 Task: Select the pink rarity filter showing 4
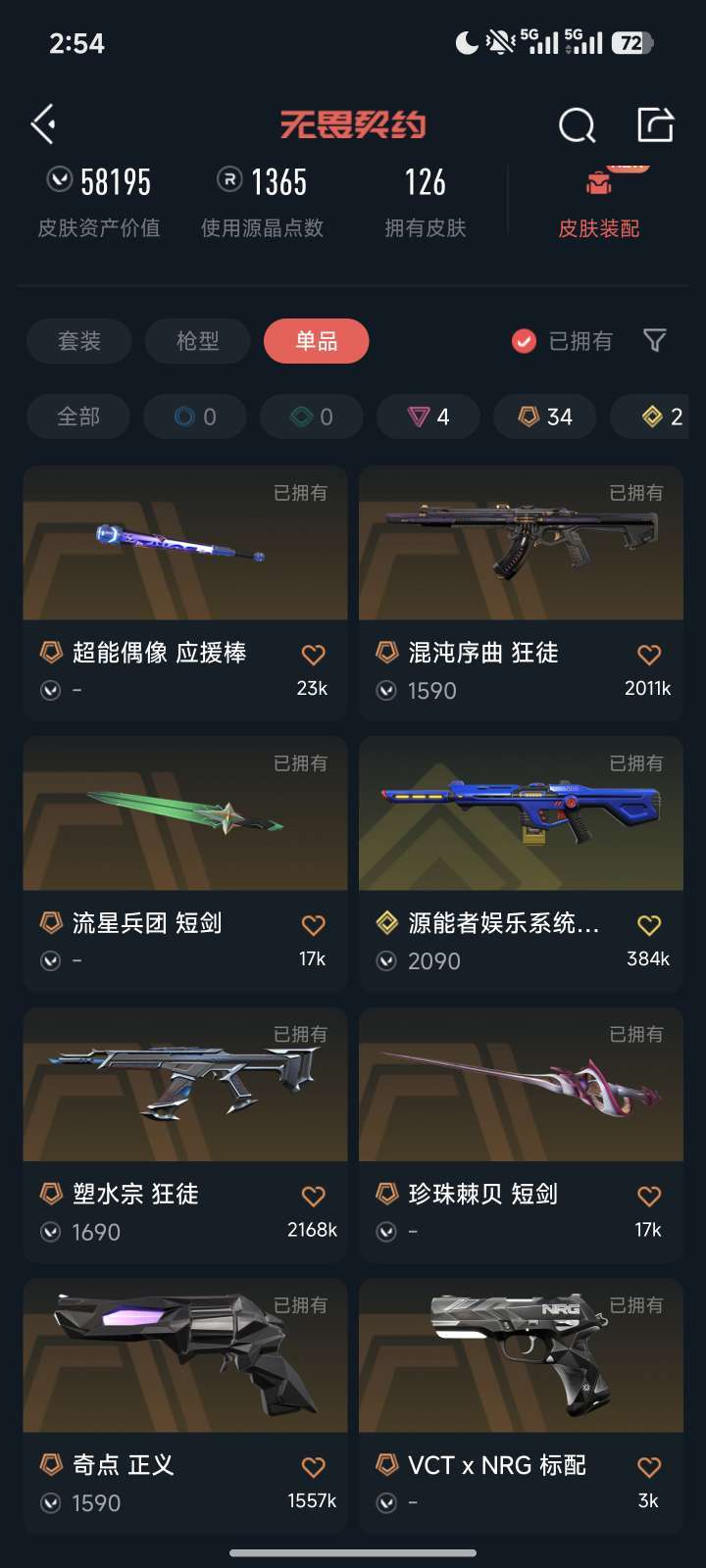(428, 416)
